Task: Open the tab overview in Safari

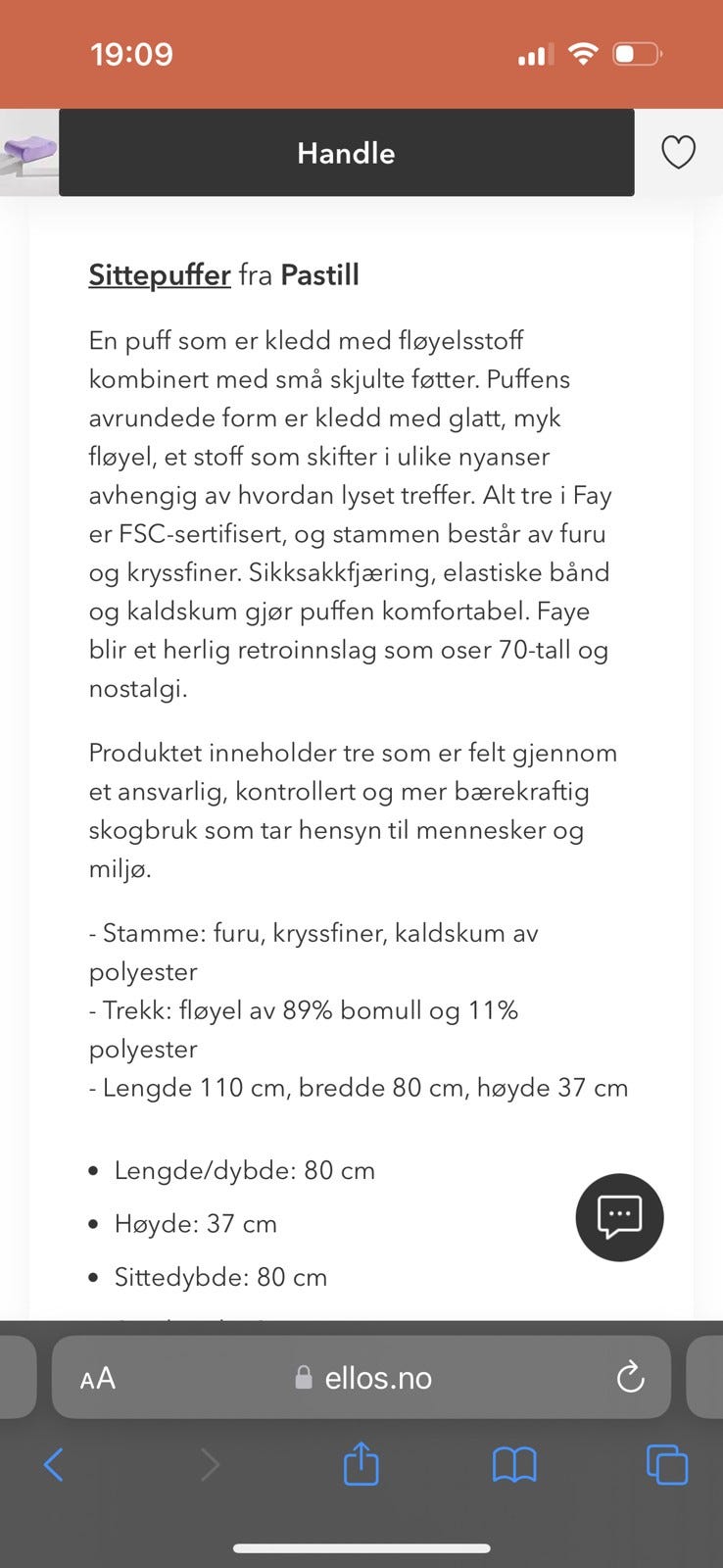Action: coord(666,1464)
